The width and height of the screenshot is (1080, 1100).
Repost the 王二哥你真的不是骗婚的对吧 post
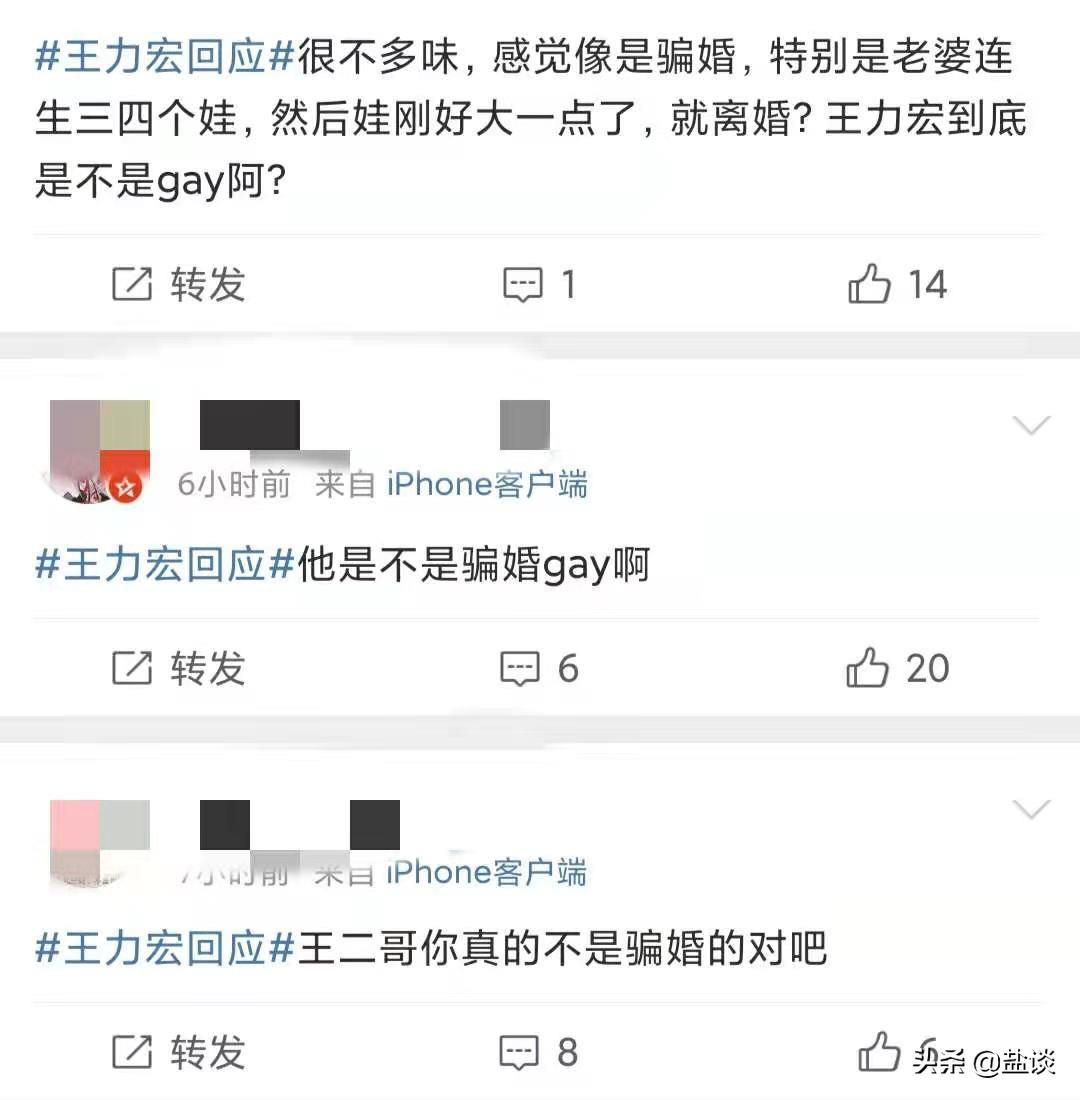[177, 1052]
